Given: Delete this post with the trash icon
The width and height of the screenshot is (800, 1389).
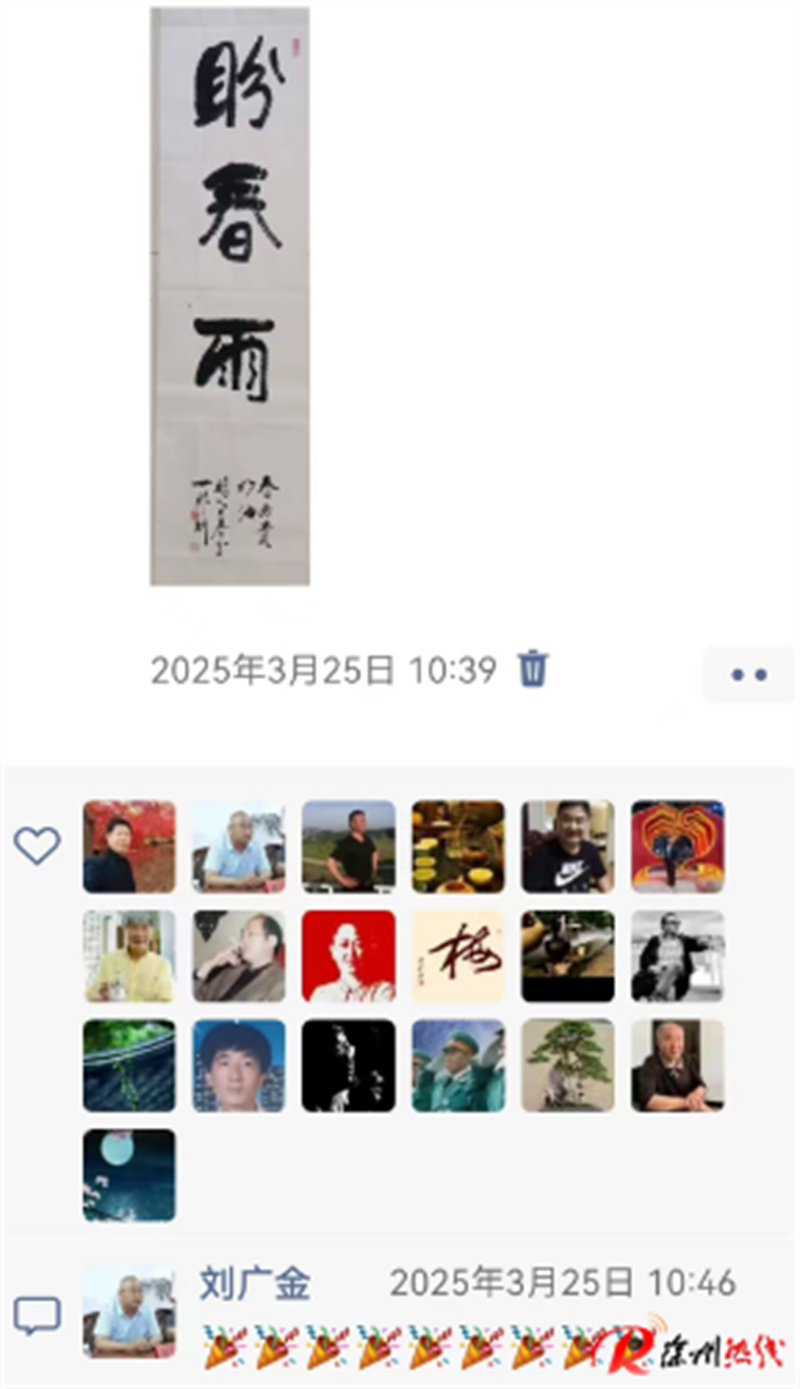Looking at the screenshot, I should 533,669.
